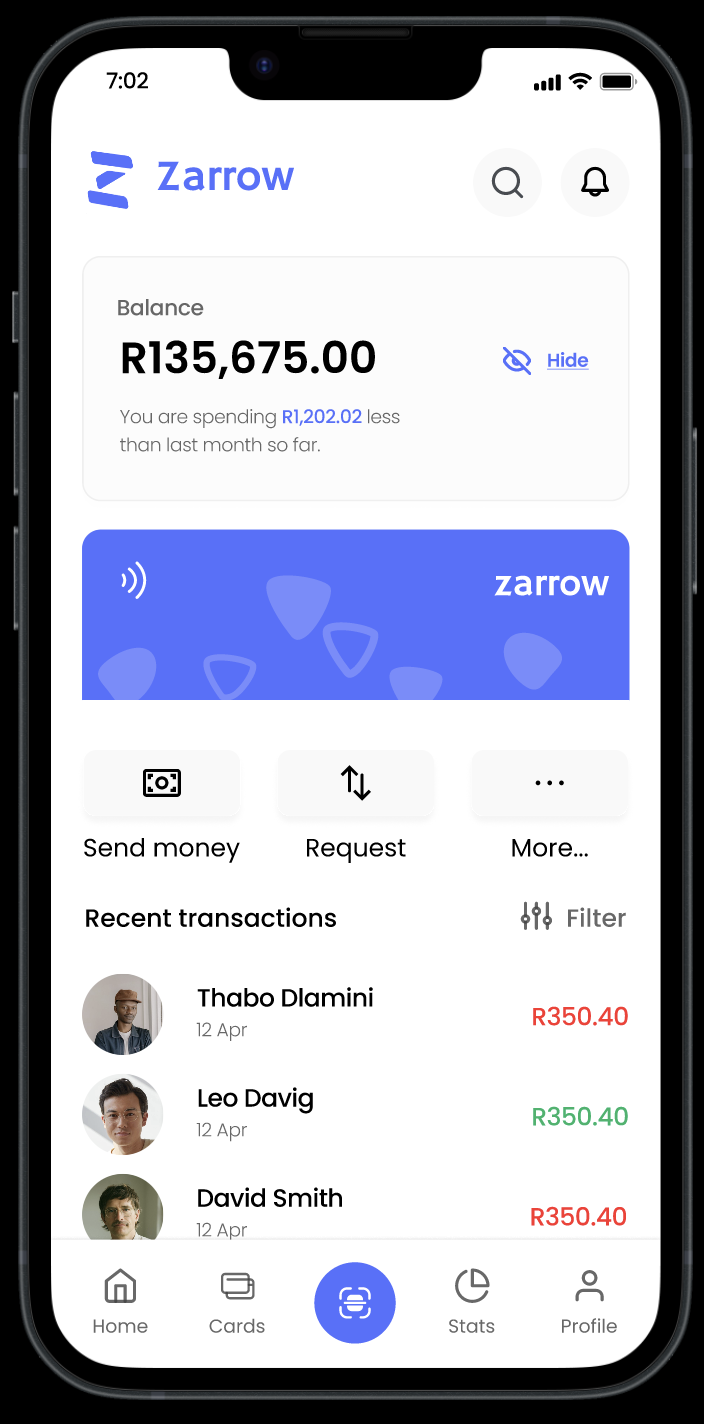Switch to the Profile tab
Image resolution: width=704 pixels, height=1424 pixels.
click(588, 1302)
